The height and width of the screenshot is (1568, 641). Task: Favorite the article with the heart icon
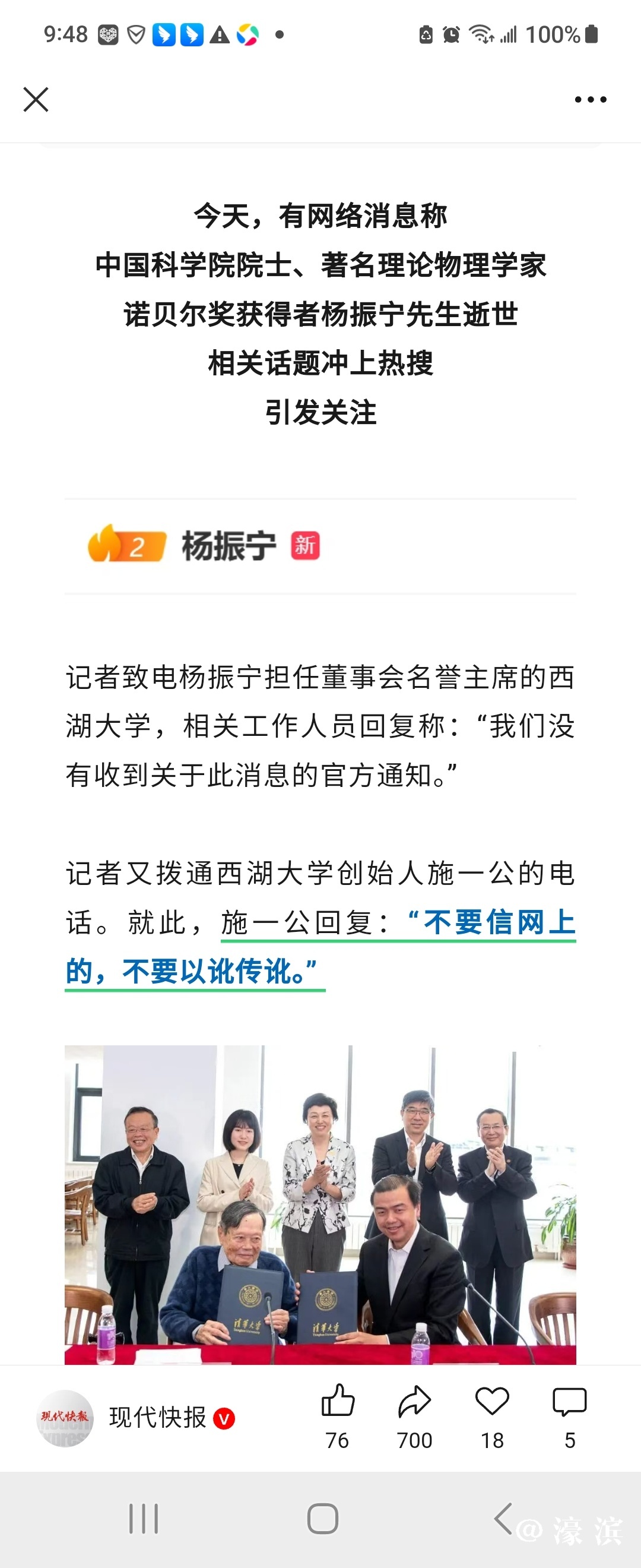pos(492,1401)
